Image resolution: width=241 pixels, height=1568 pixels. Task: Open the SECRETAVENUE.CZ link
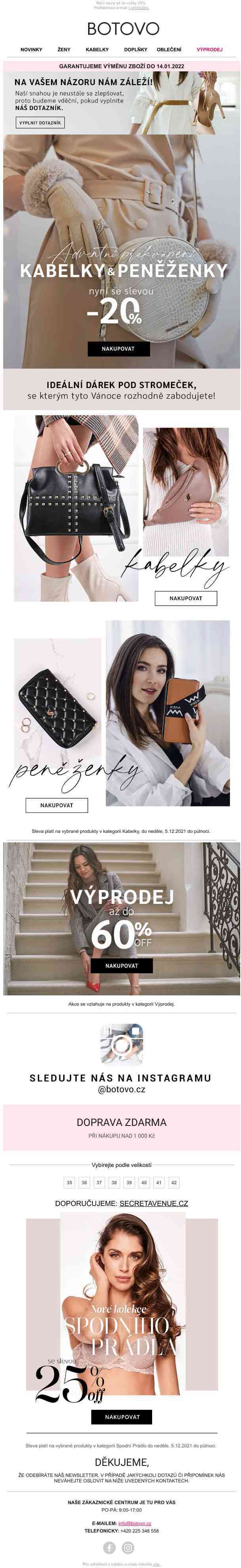coord(154,1203)
